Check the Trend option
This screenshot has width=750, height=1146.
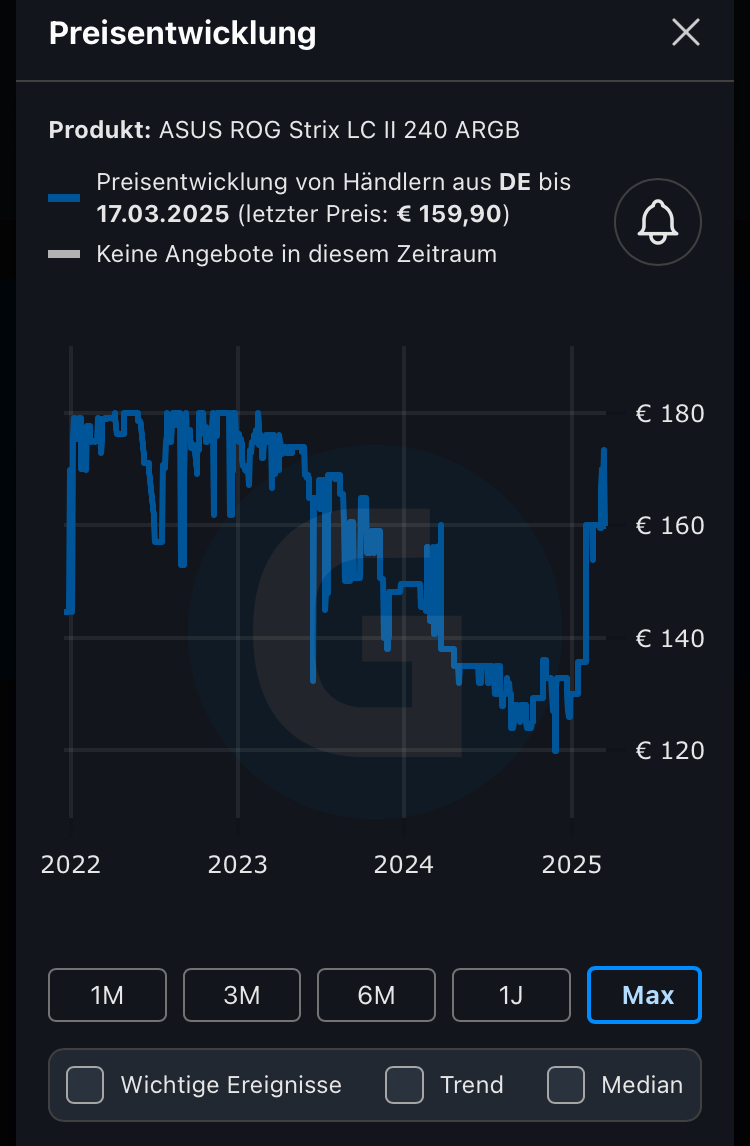(x=405, y=1085)
